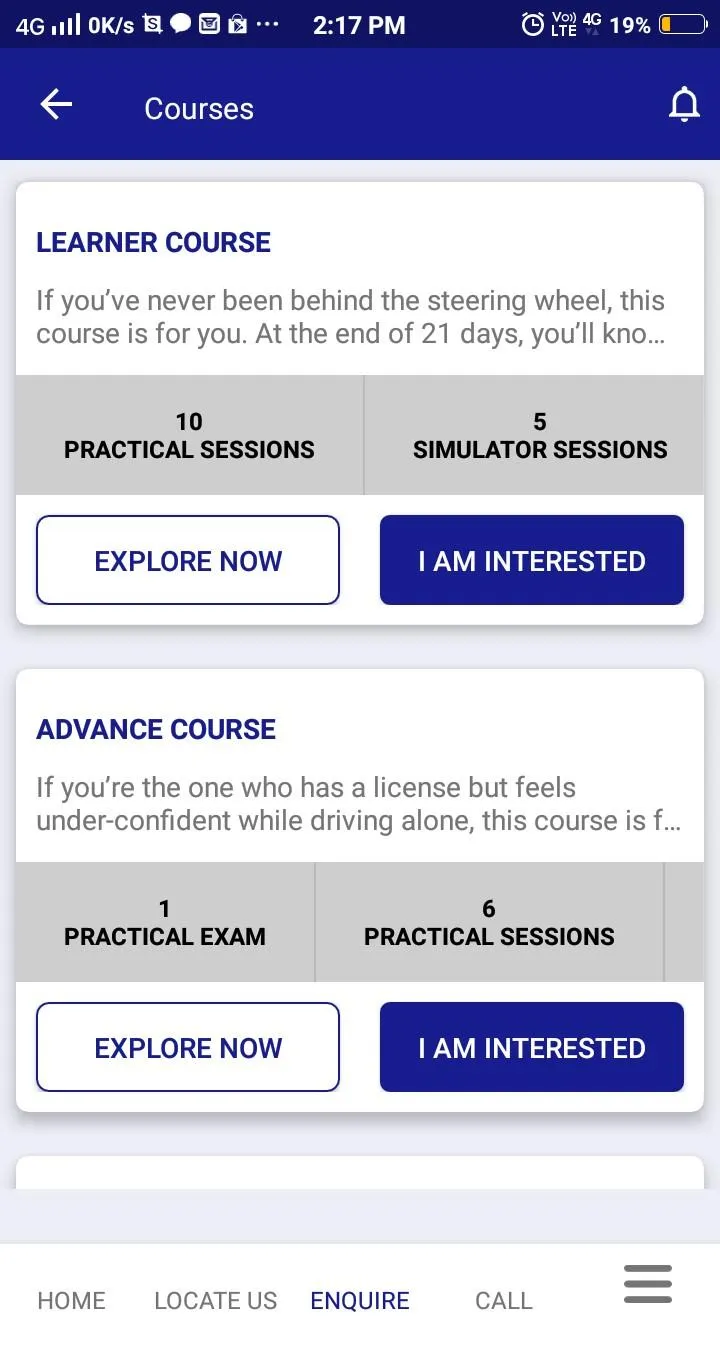
Task: Tap the 10 Practical Sessions block
Action: pyautogui.click(x=188, y=435)
